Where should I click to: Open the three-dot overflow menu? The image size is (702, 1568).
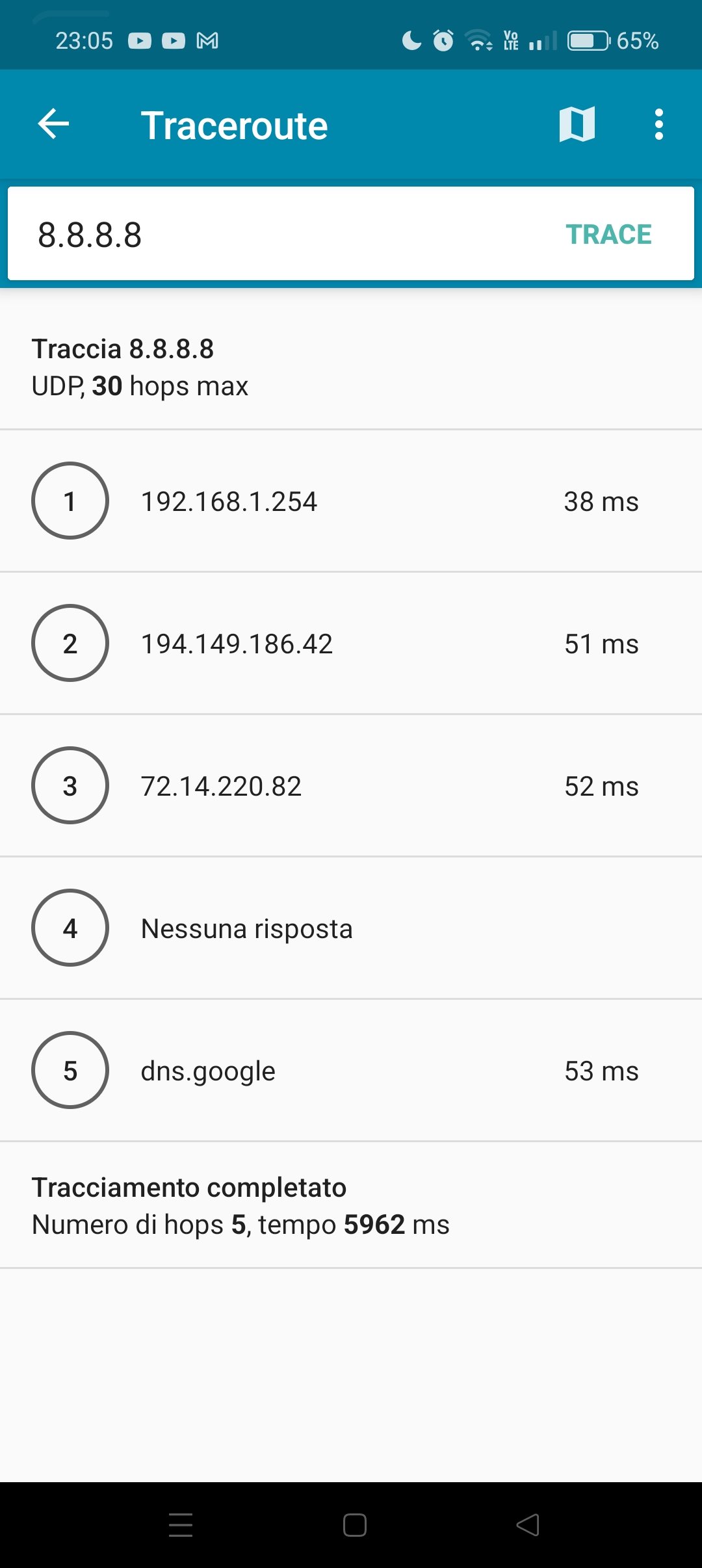coord(658,124)
